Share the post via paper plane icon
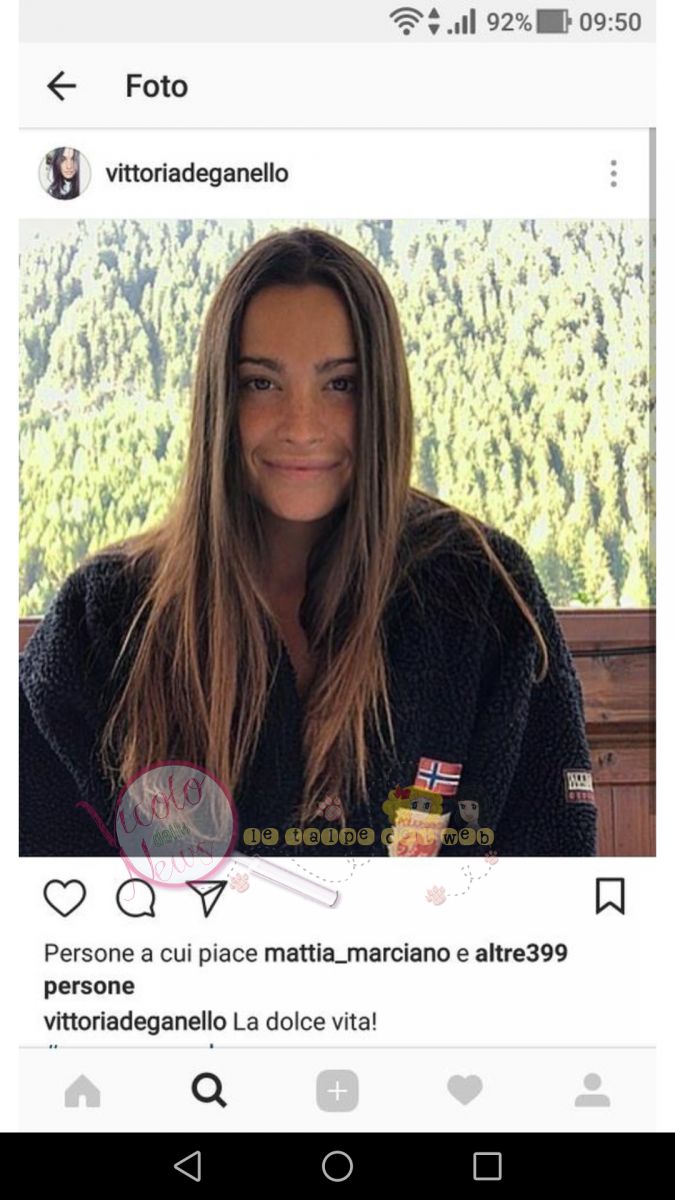675x1200 pixels. coord(207,898)
